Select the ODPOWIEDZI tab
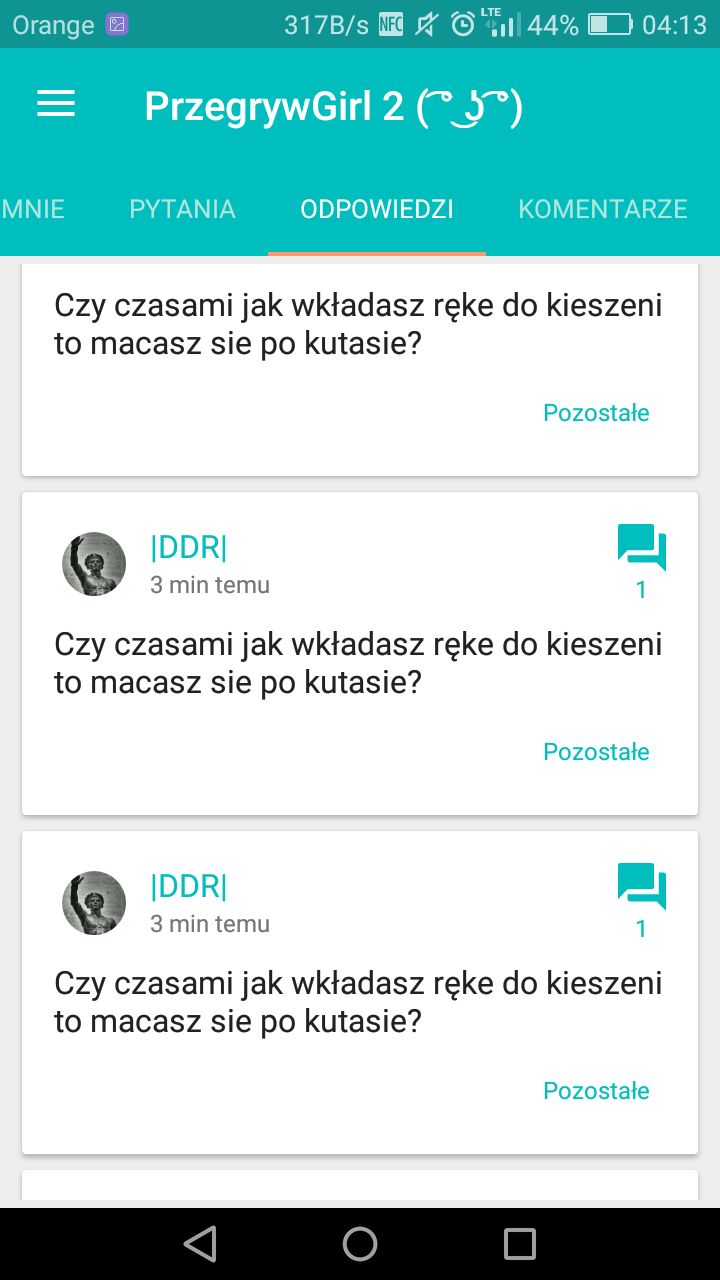This screenshot has width=720, height=1280. tap(377, 209)
